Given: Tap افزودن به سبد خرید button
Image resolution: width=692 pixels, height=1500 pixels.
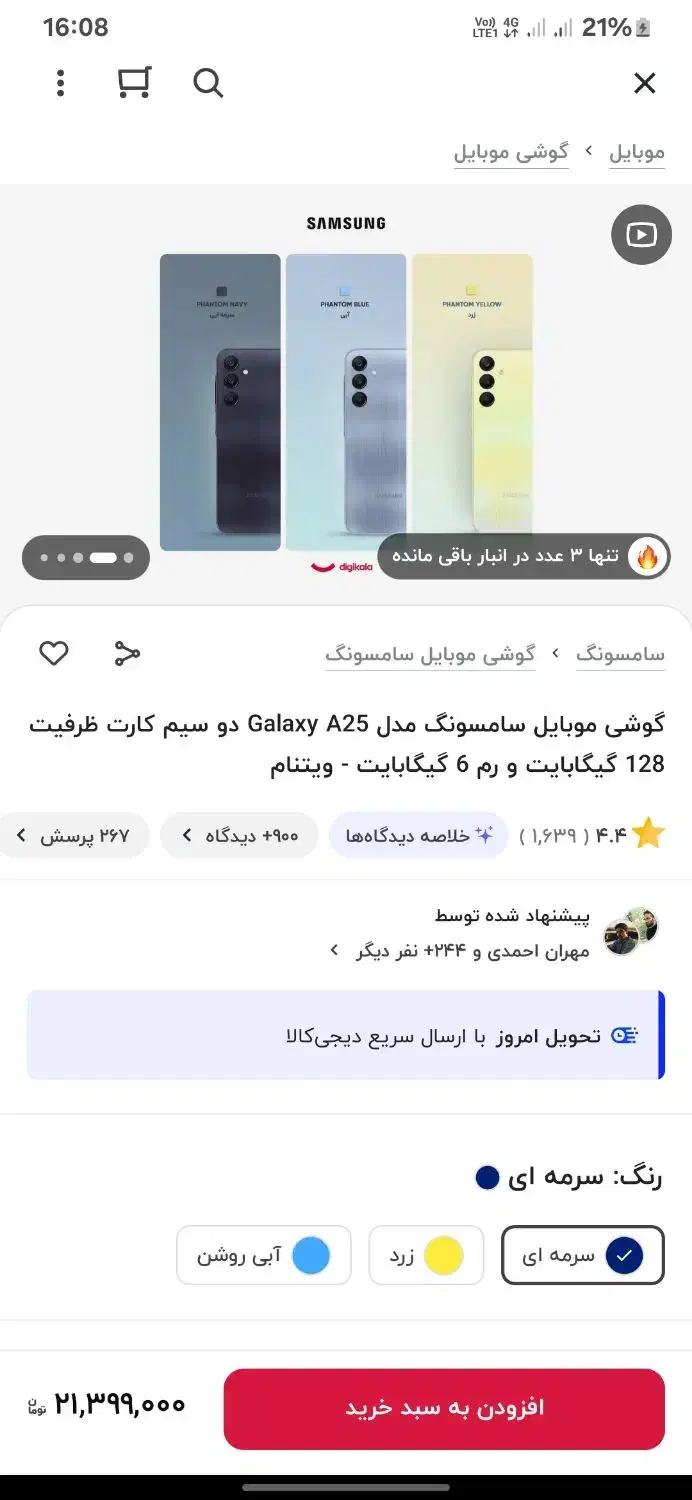Looking at the screenshot, I should 444,1408.
